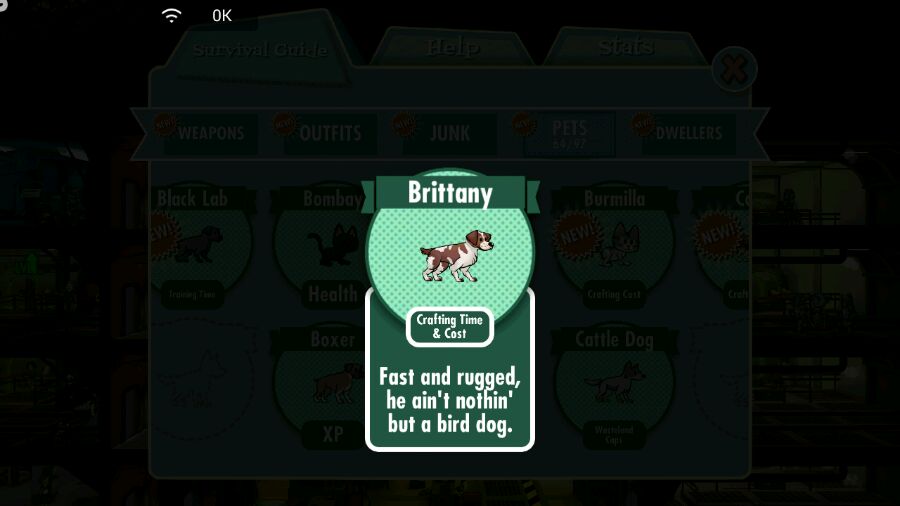Select the Pets category

[568, 133]
